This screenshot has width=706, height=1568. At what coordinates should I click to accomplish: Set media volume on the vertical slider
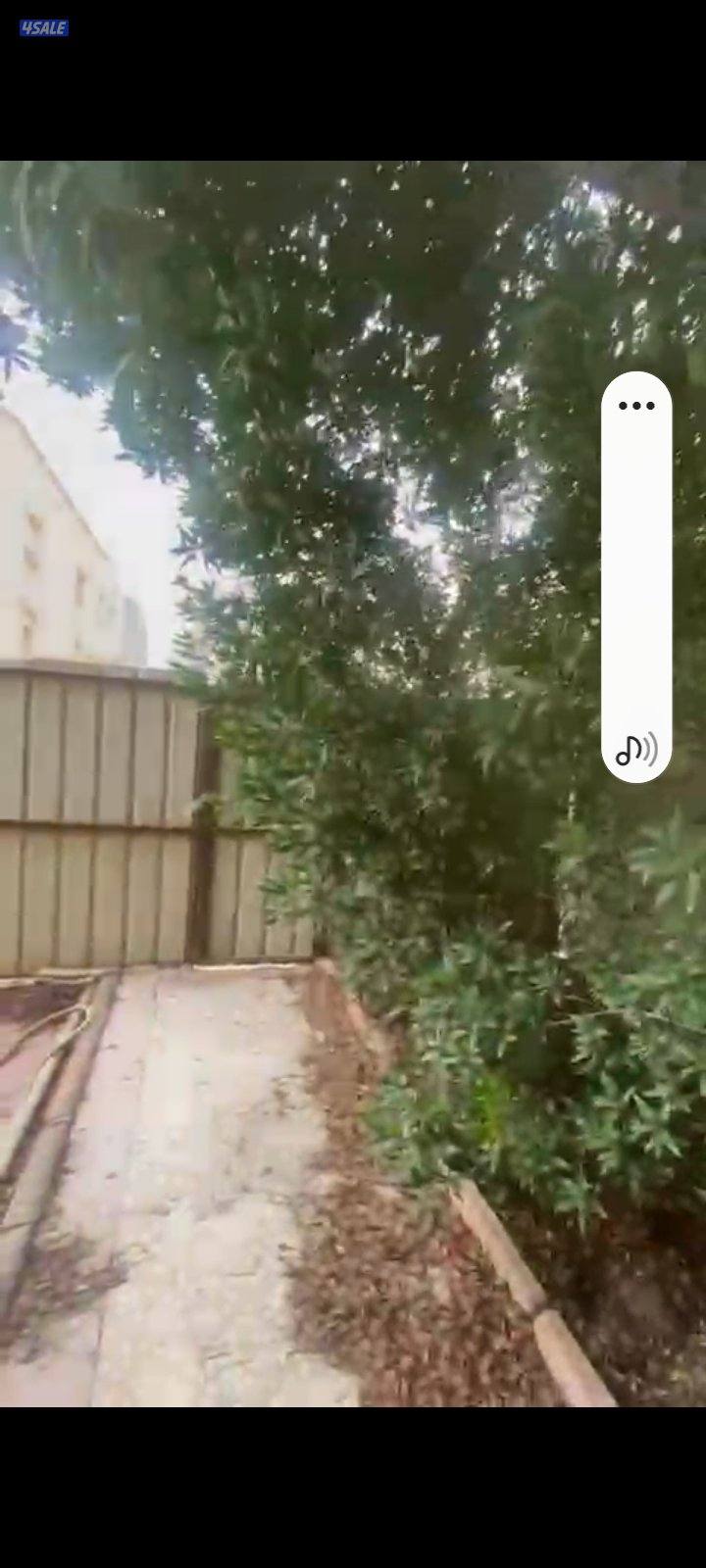tap(636, 578)
